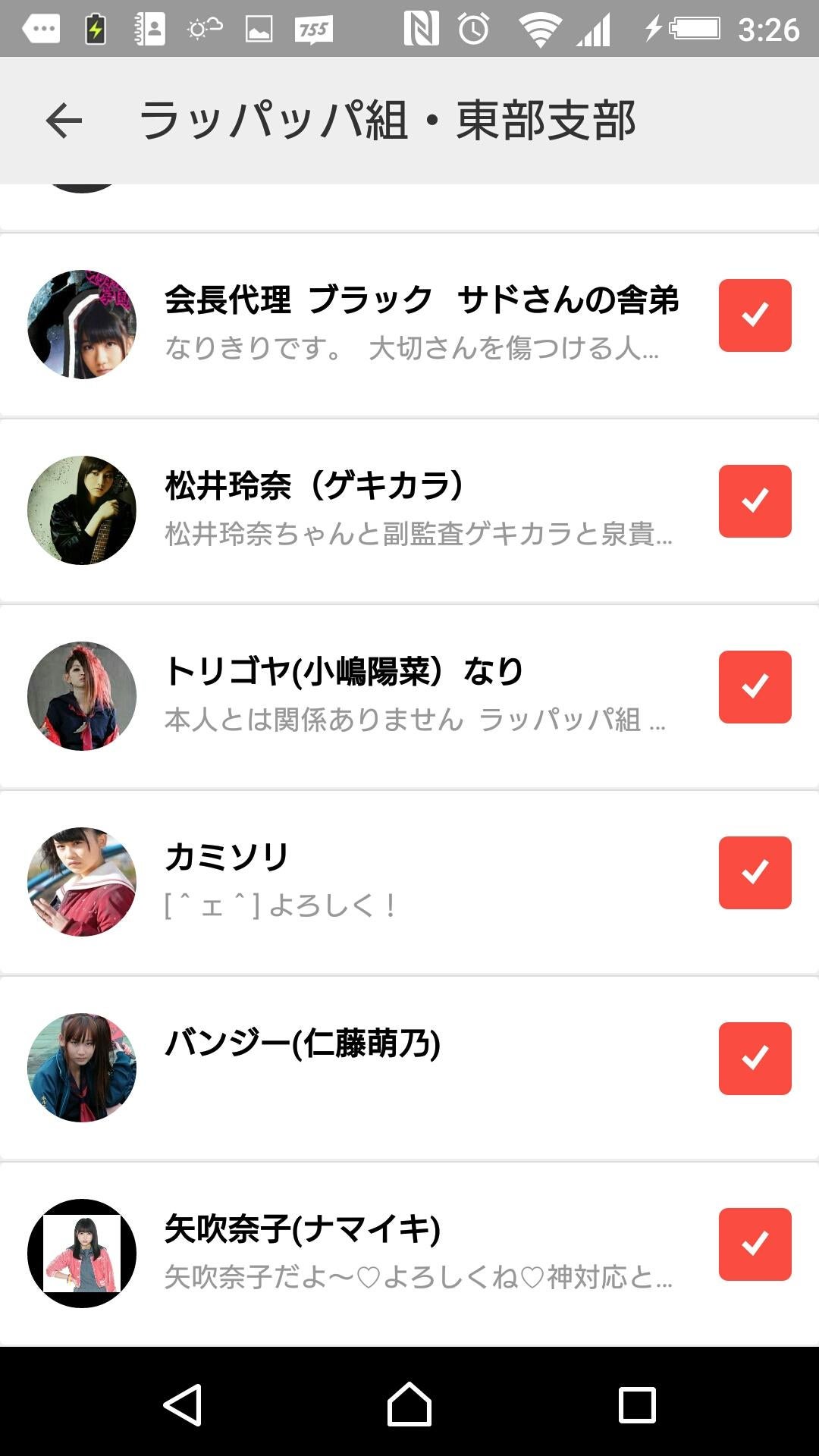View トリゴヤ(小嶋陽菜) なり entry
The width and height of the screenshot is (819, 1456).
tap(417, 695)
